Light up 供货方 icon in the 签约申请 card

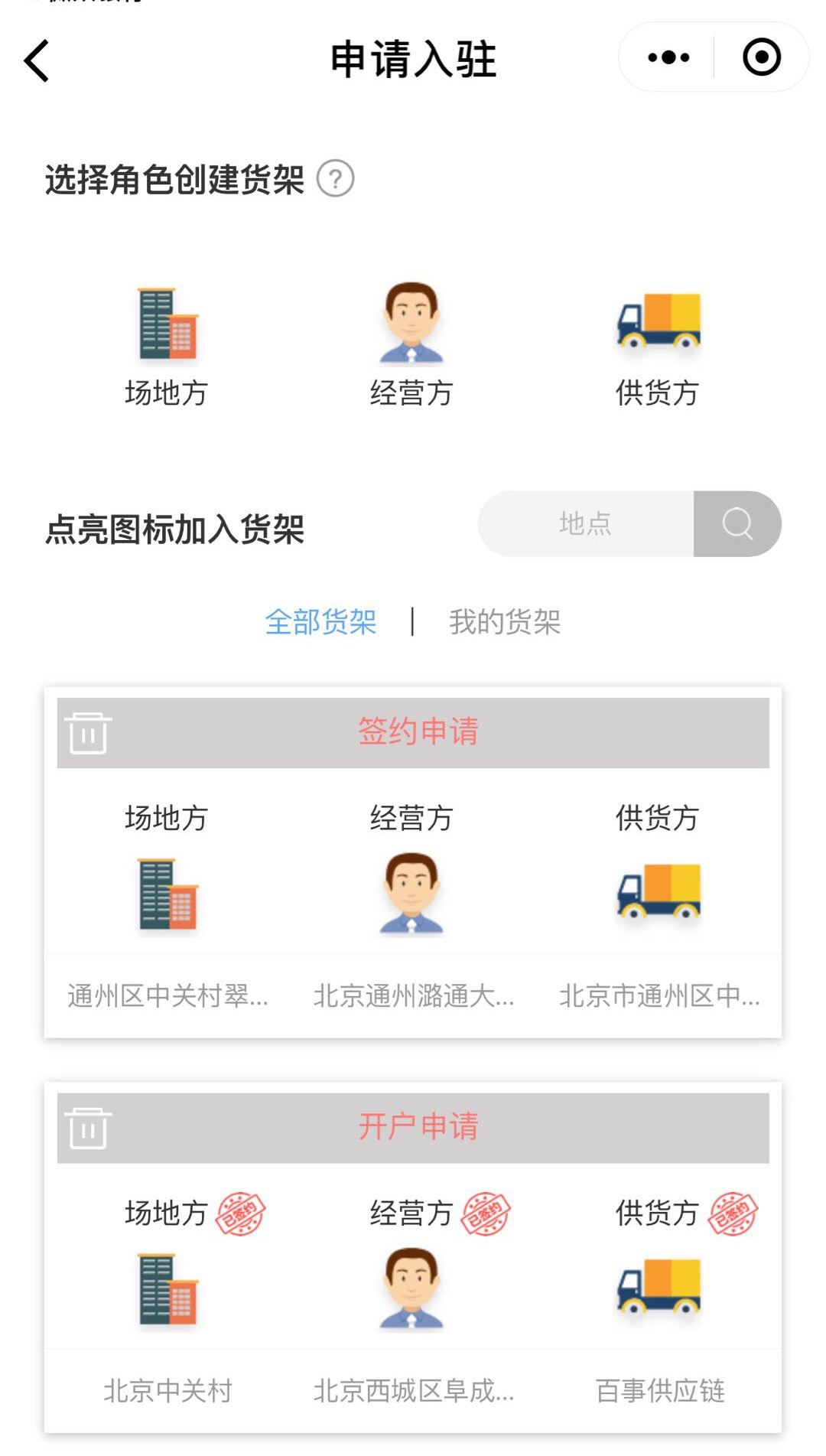pyautogui.click(x=659, y=891)
